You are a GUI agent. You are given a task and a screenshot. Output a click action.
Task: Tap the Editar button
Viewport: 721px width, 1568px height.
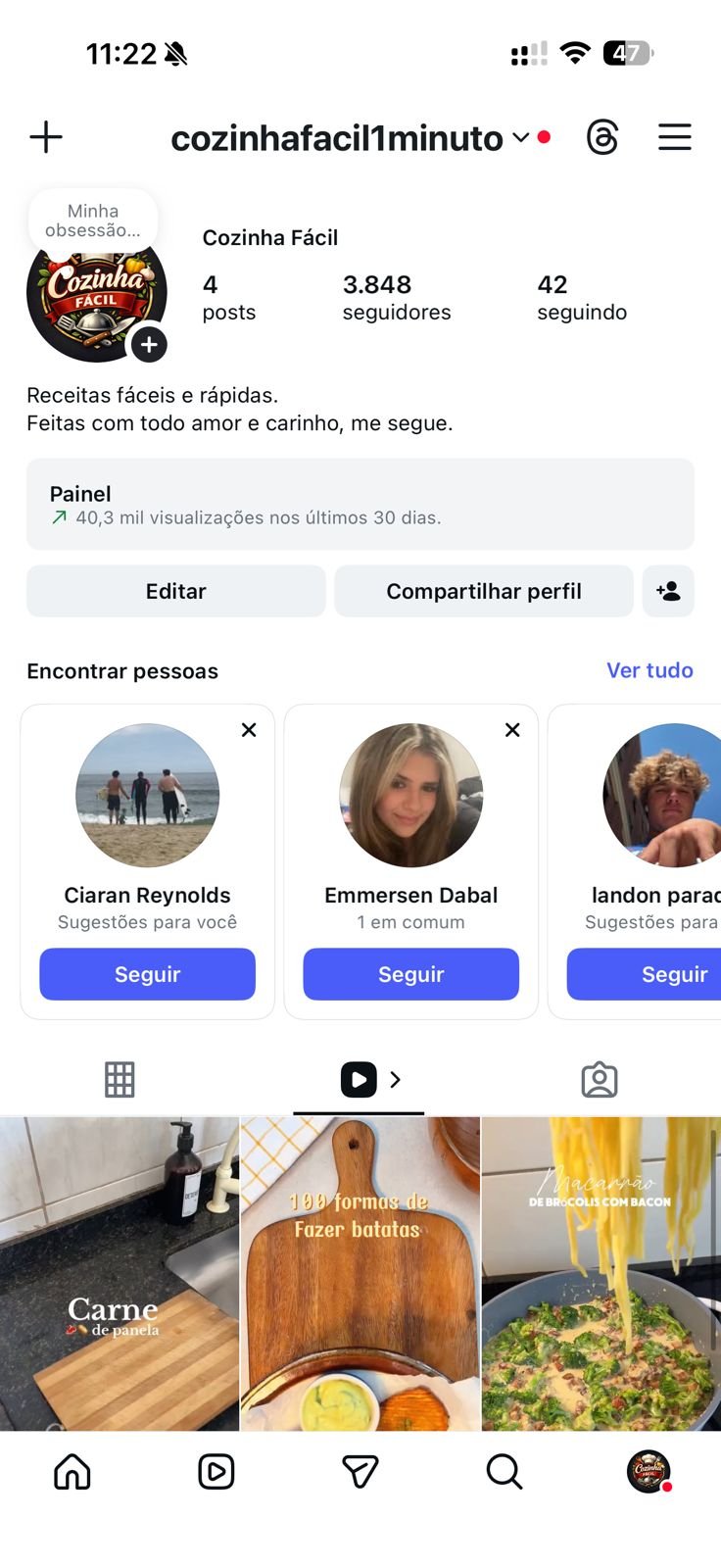tap(176, 591)
